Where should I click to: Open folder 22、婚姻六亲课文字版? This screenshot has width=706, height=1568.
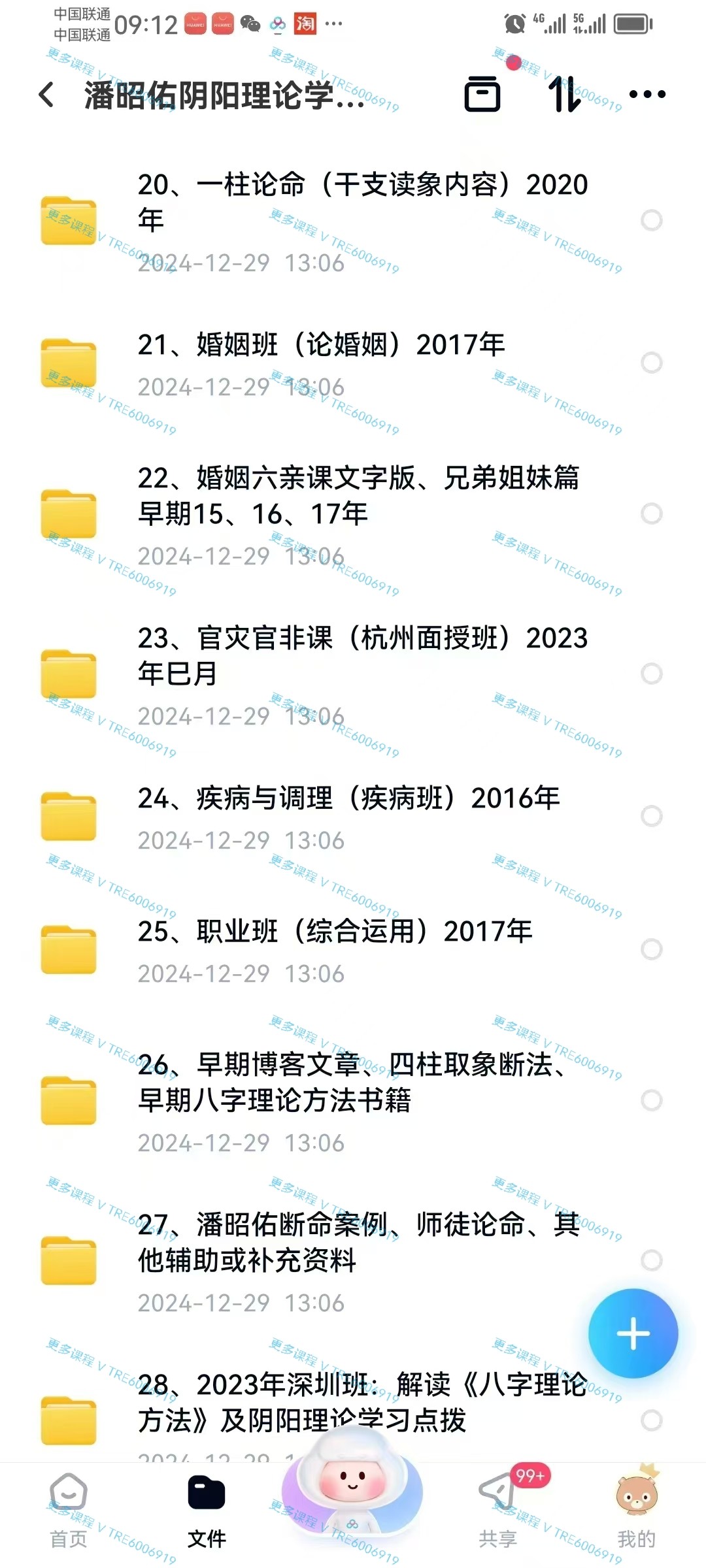[x=353, y=514]
